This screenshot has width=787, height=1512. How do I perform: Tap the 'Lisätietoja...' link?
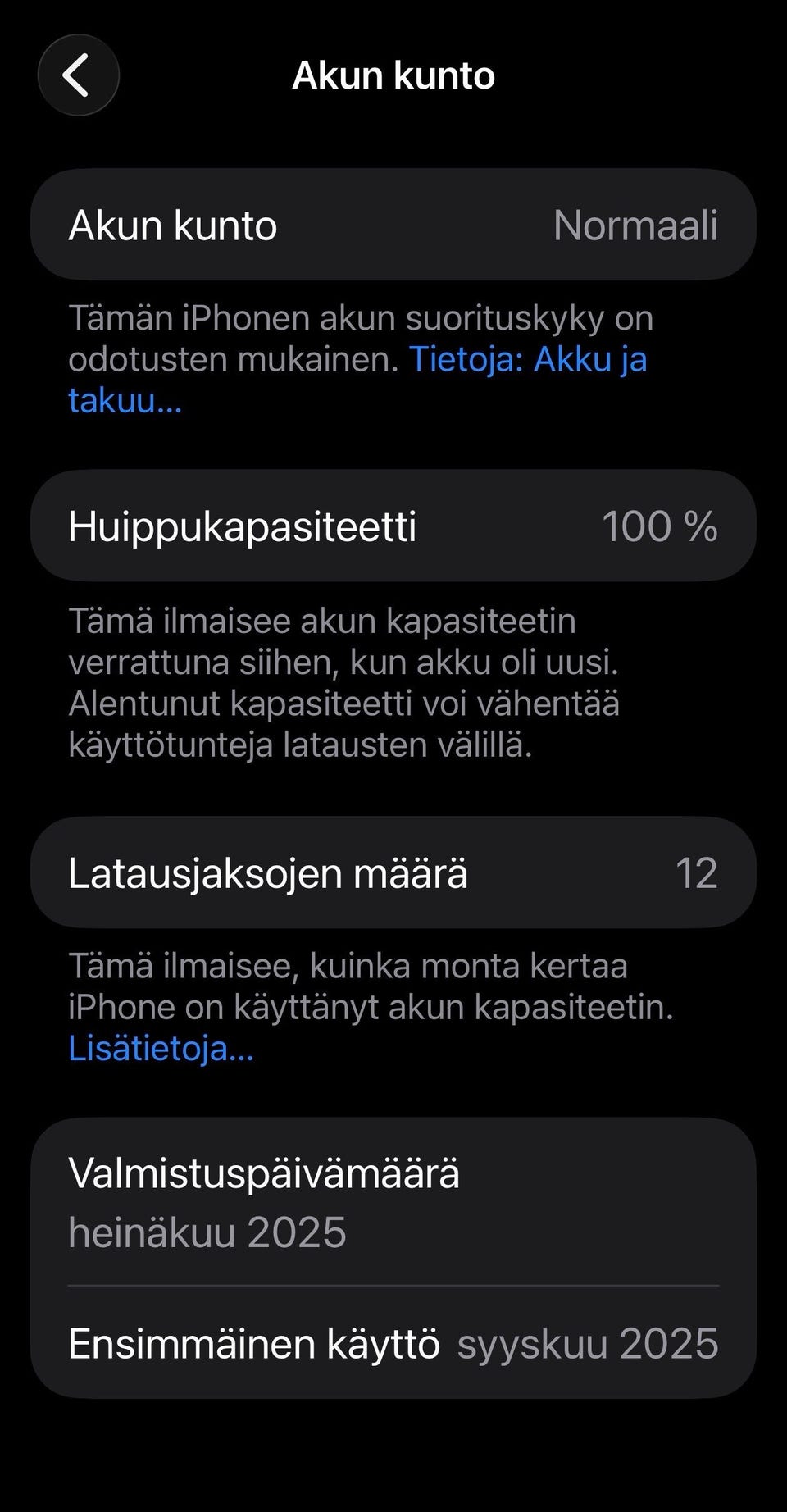tap(161, 1050)
